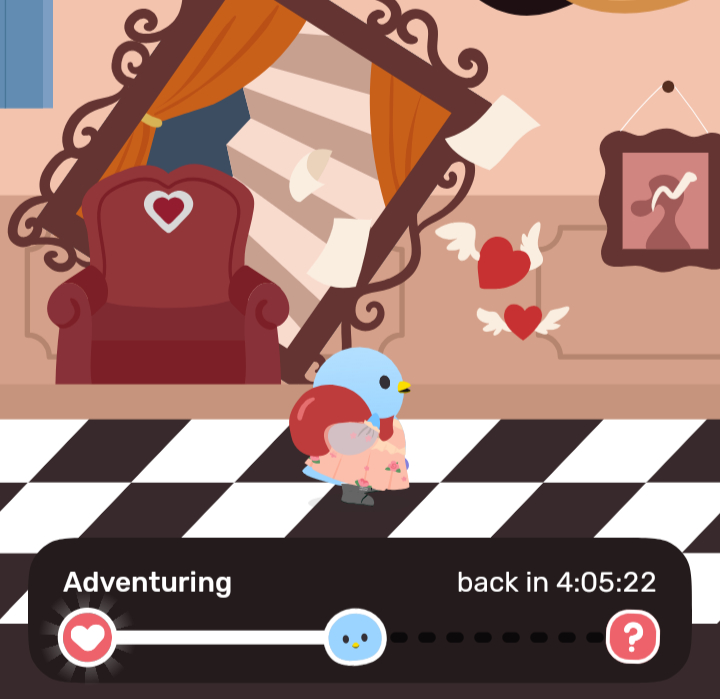Tap the heart icon on the adventure bar
This screenshot has width=720, height=699.
87,636
